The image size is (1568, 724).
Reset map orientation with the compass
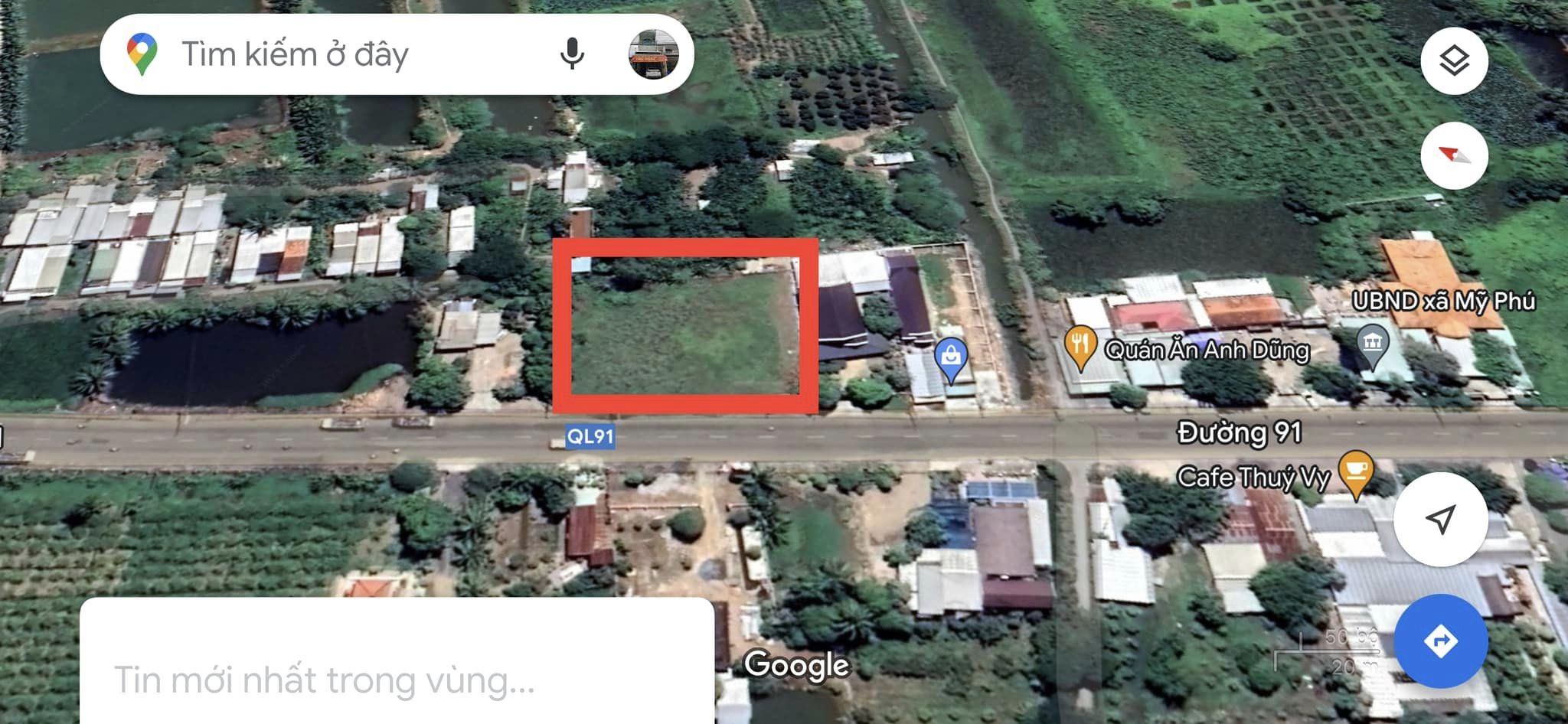tap(1454, 155)
